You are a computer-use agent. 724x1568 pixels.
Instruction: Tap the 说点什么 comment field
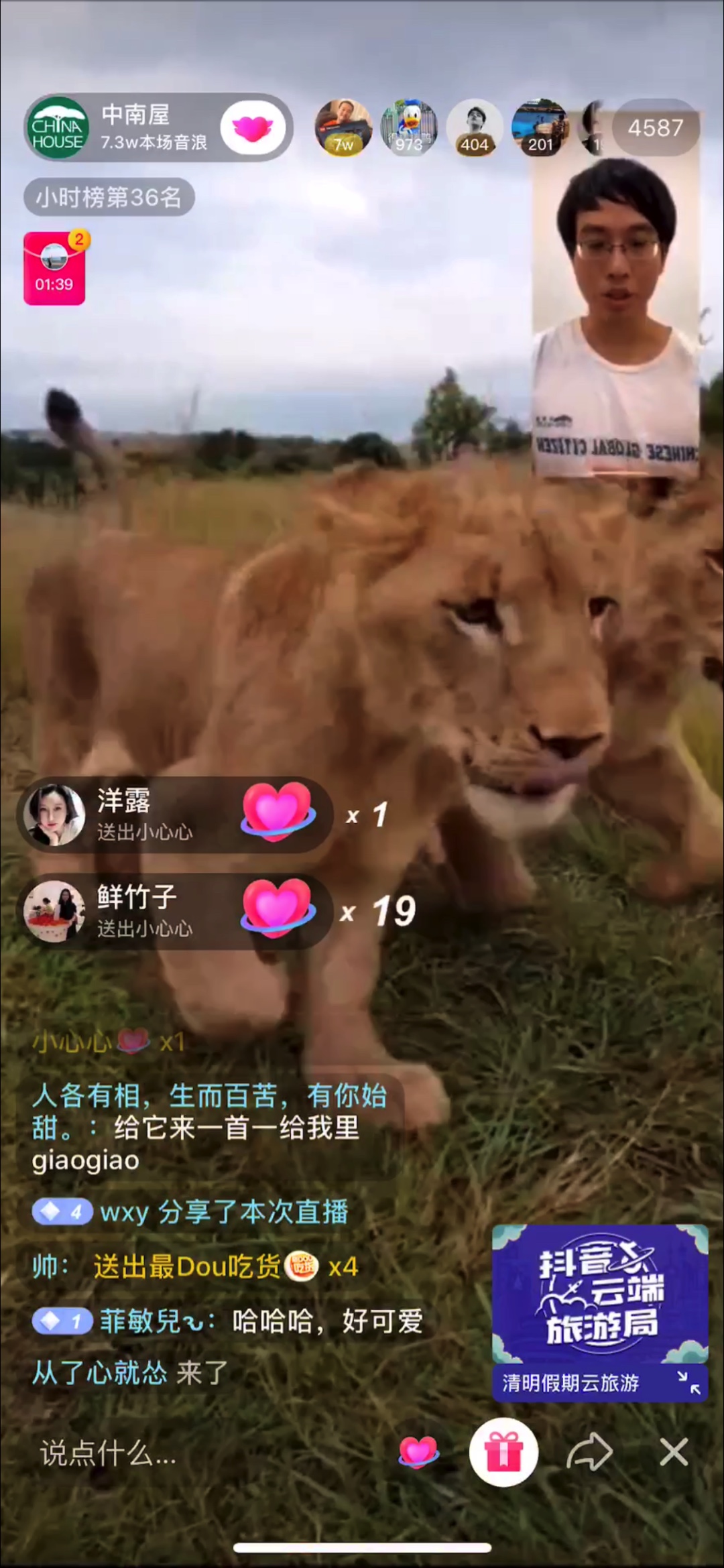[x=201, y=1453]
